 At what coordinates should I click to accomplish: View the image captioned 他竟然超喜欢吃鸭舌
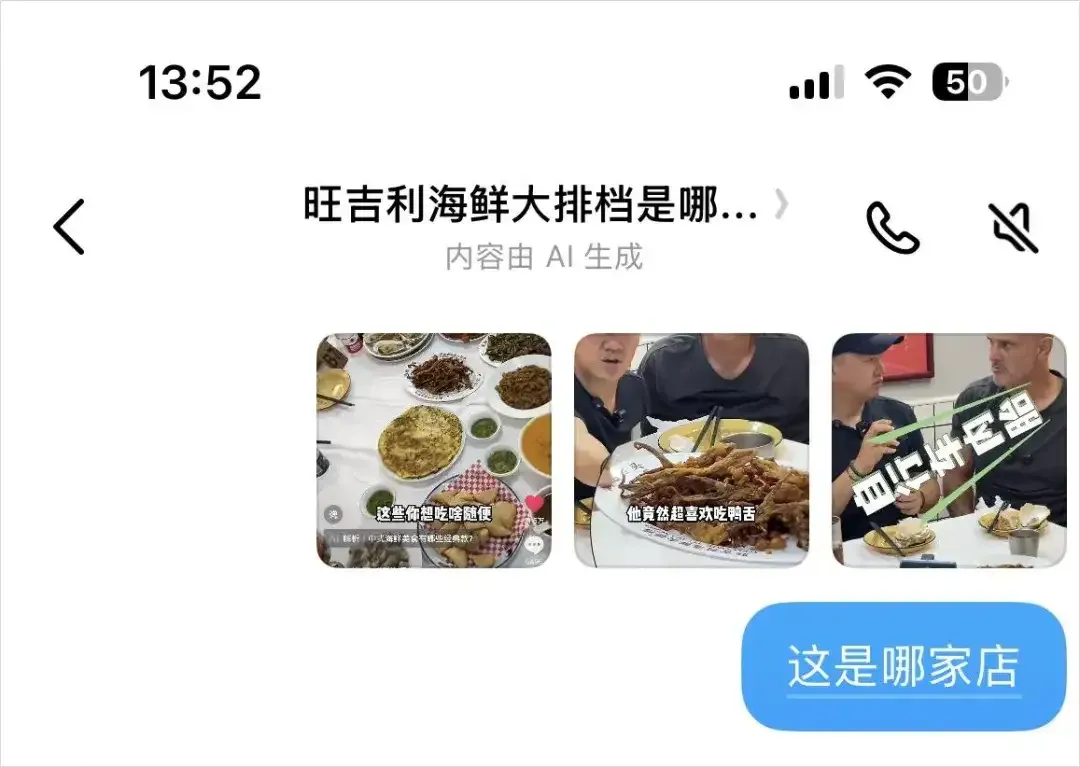coord(691,450)
